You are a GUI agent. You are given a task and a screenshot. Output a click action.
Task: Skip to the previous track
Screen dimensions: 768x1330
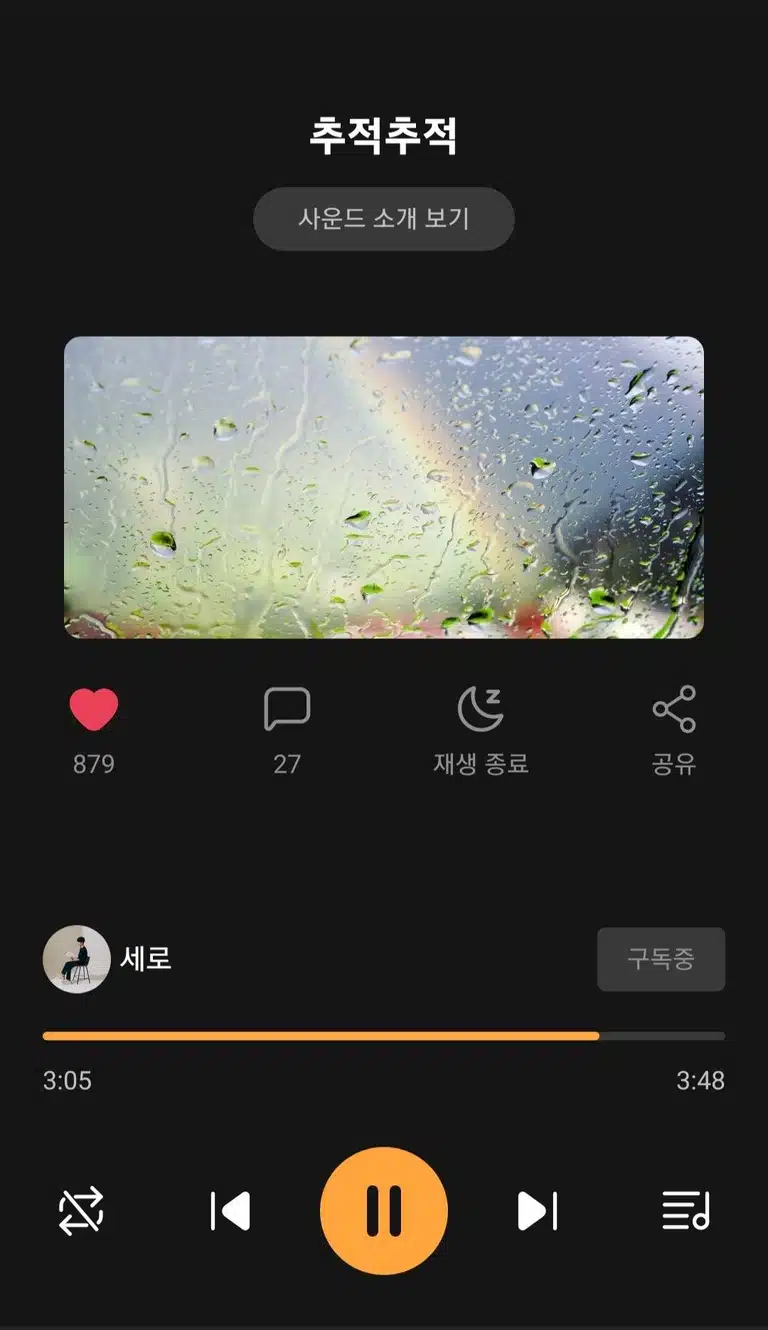coord(230,1211)
